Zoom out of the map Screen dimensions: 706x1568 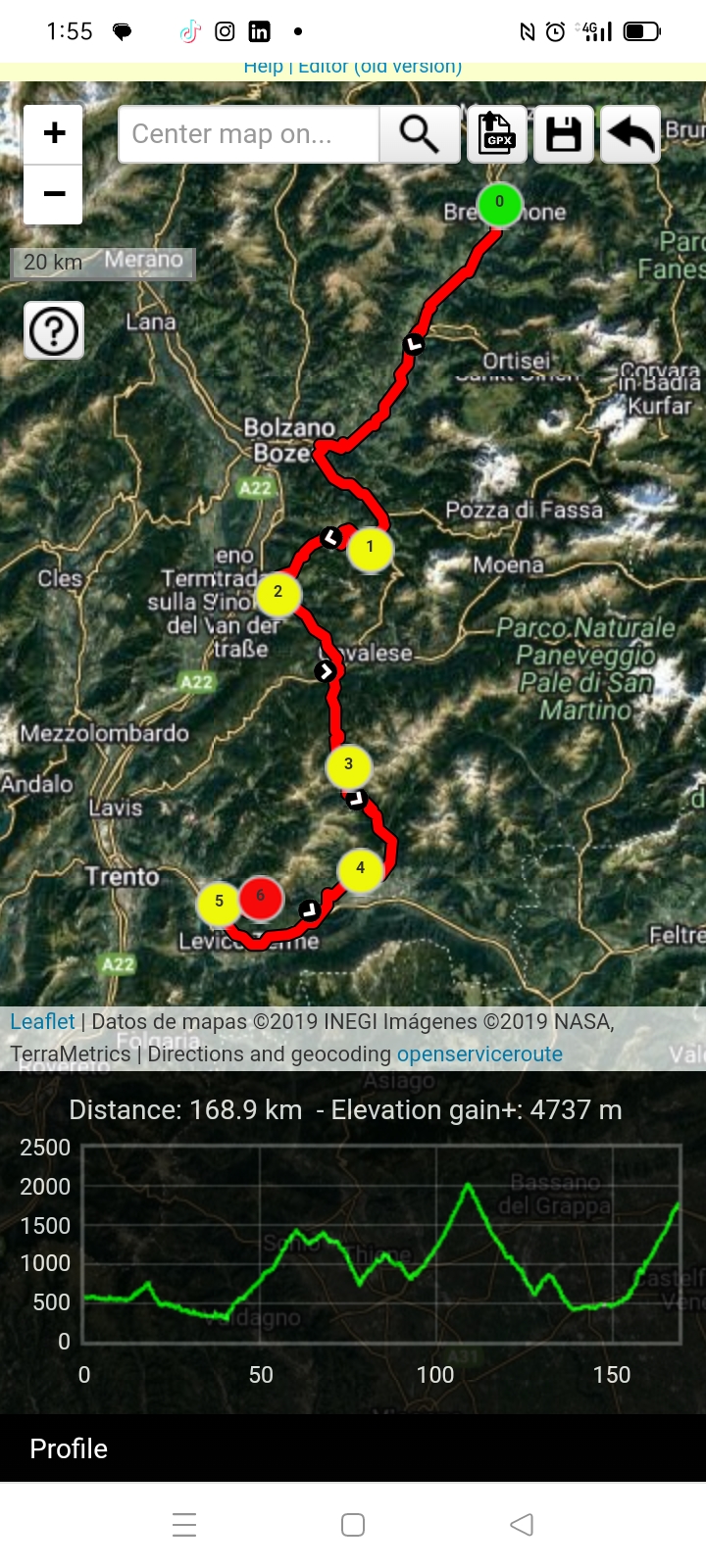coord(54,194)
